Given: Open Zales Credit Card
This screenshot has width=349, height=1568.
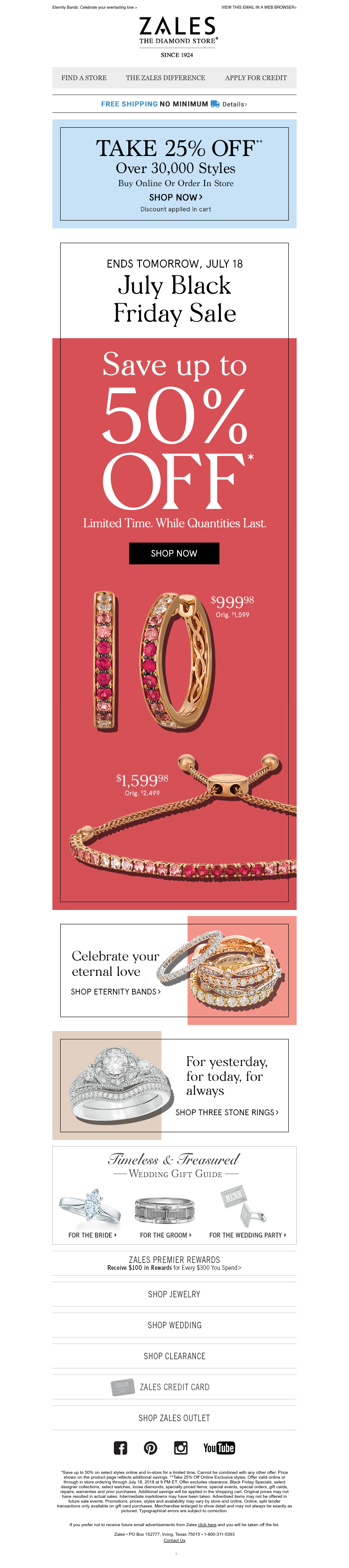Looking at the screenshot, I should pos(174,1387).
